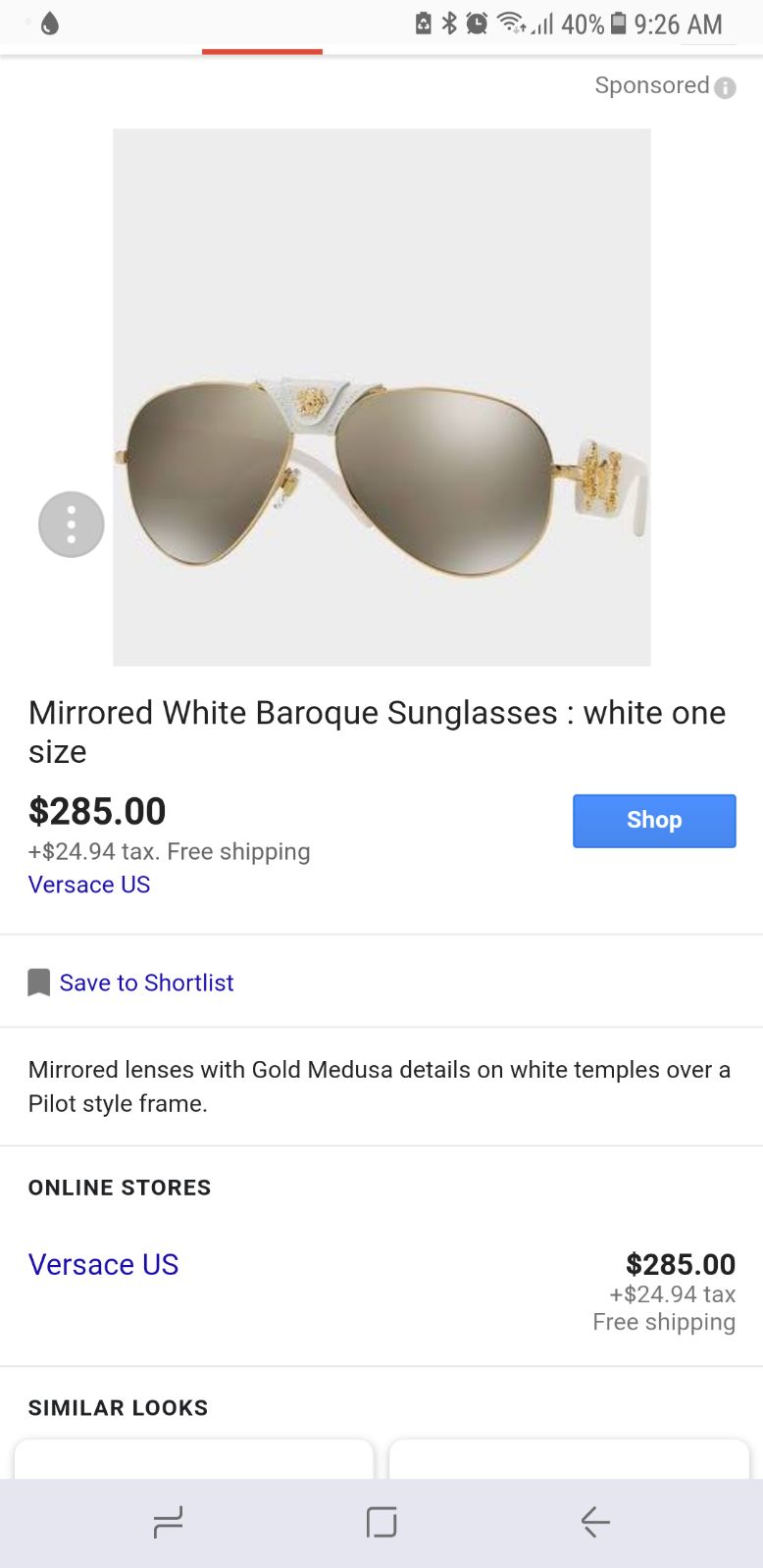This screenshot has width=763, height=1568.
Task: Open recent apps from navigation bar
Action: click(x=168, y=1522)
